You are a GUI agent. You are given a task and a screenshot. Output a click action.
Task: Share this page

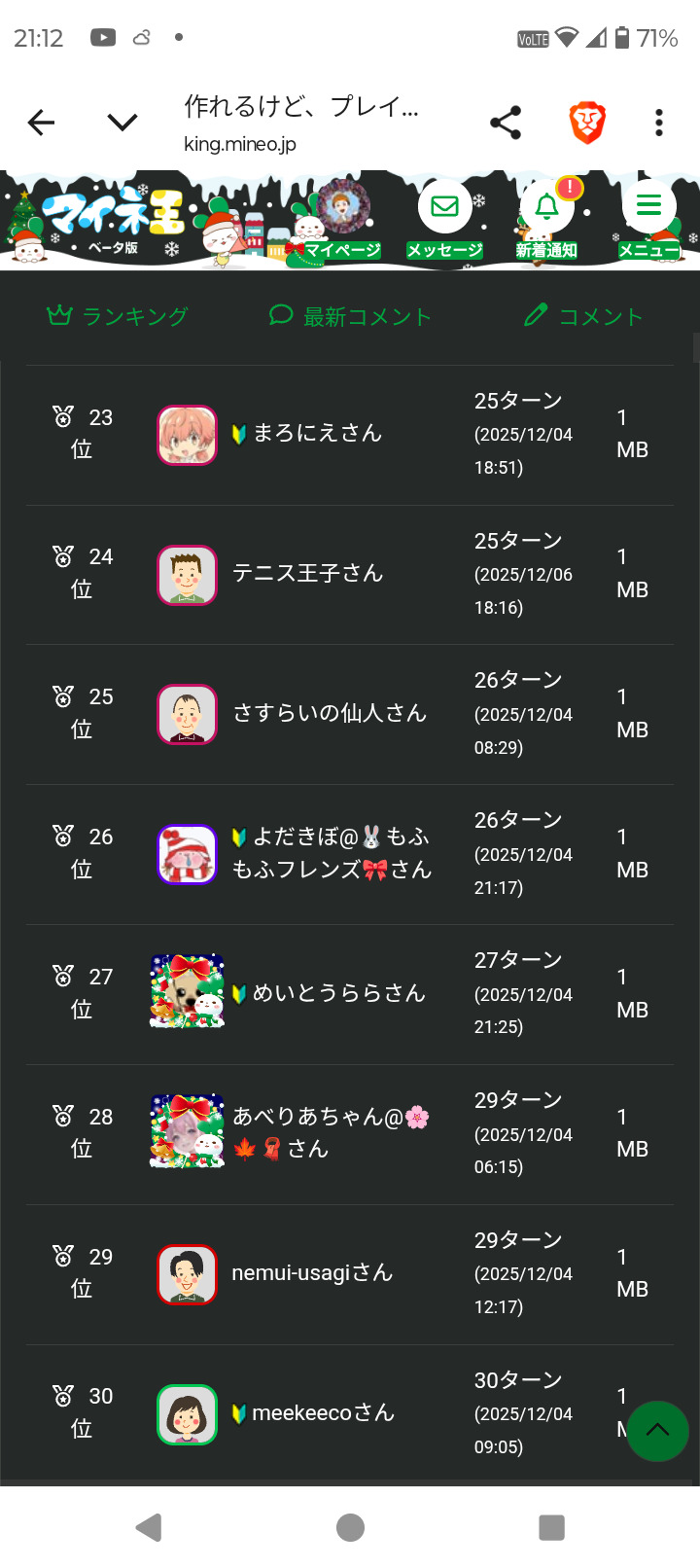[505, 123]
